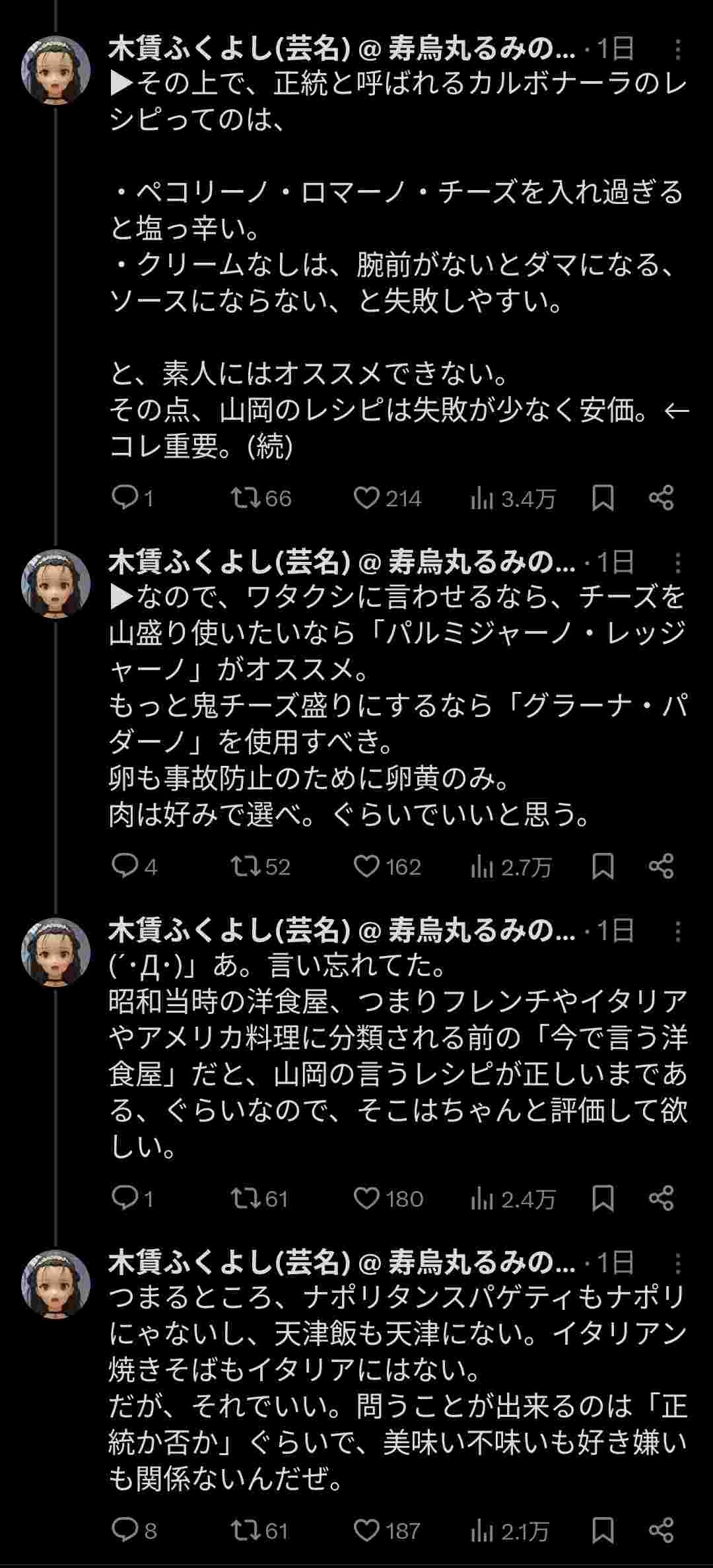Bookmark the post with 3.4万 views

pos(603,498)
